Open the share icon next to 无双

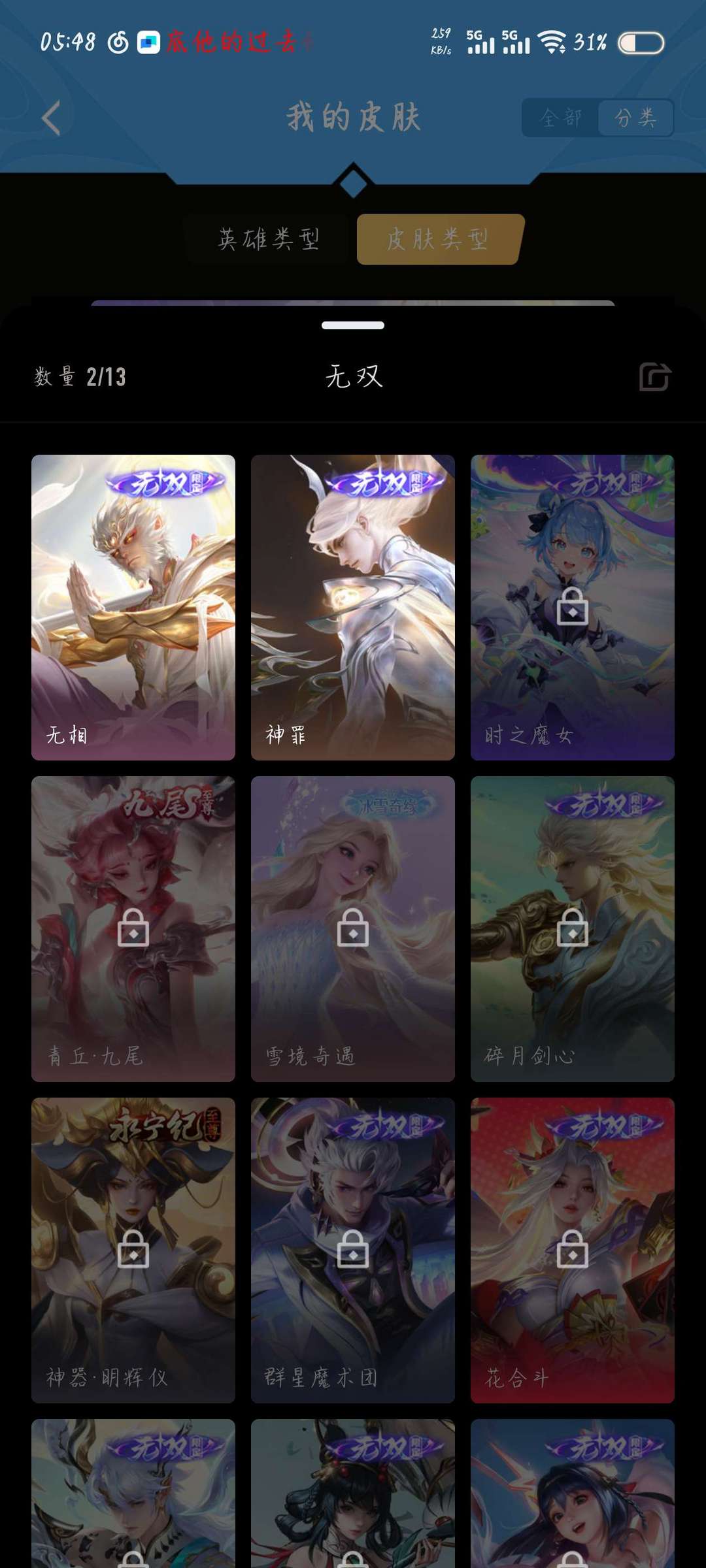(655, 376)
